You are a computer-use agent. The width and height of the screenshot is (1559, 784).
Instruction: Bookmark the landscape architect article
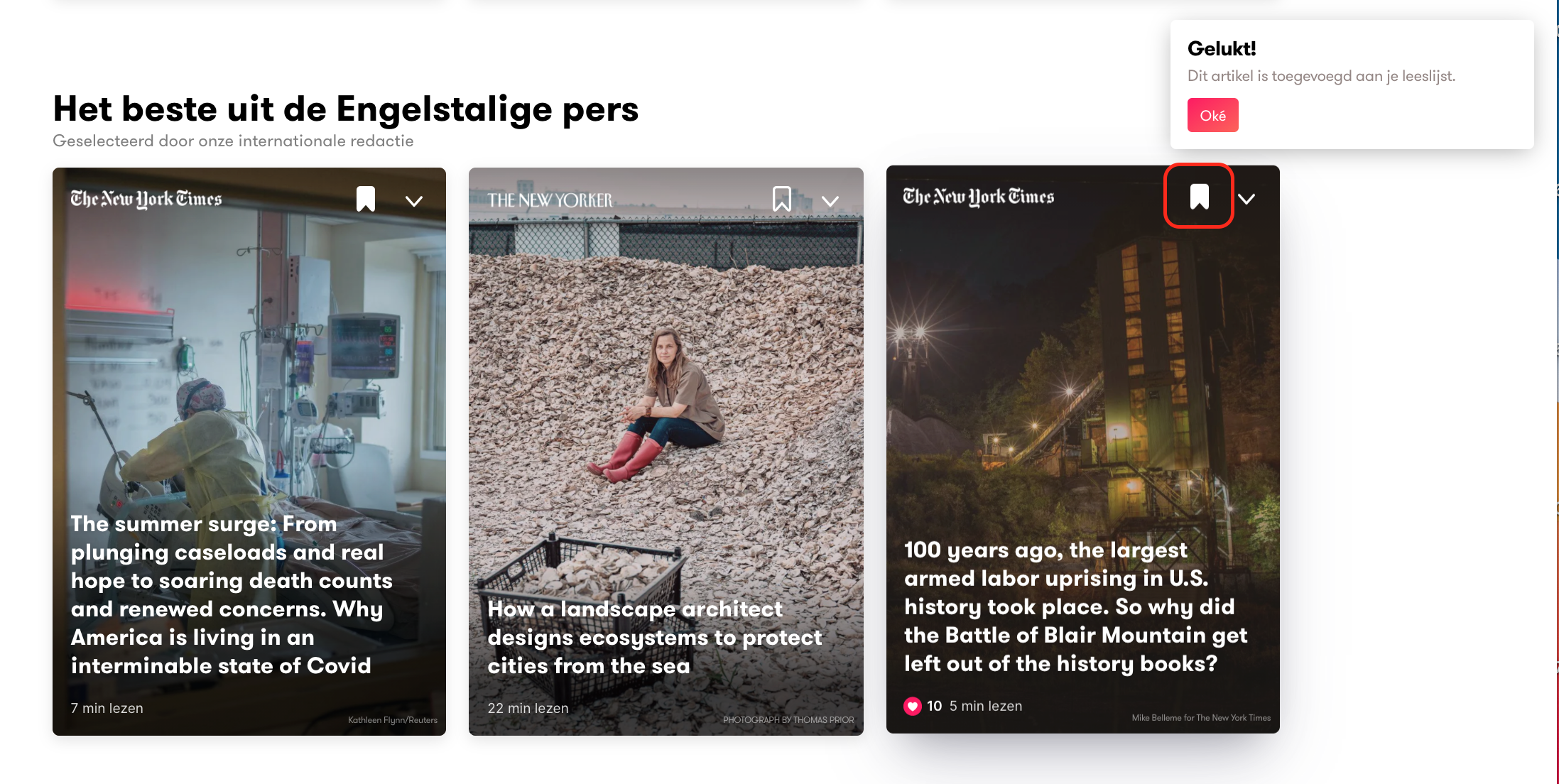pyautogui.click(x=781, y=199)
